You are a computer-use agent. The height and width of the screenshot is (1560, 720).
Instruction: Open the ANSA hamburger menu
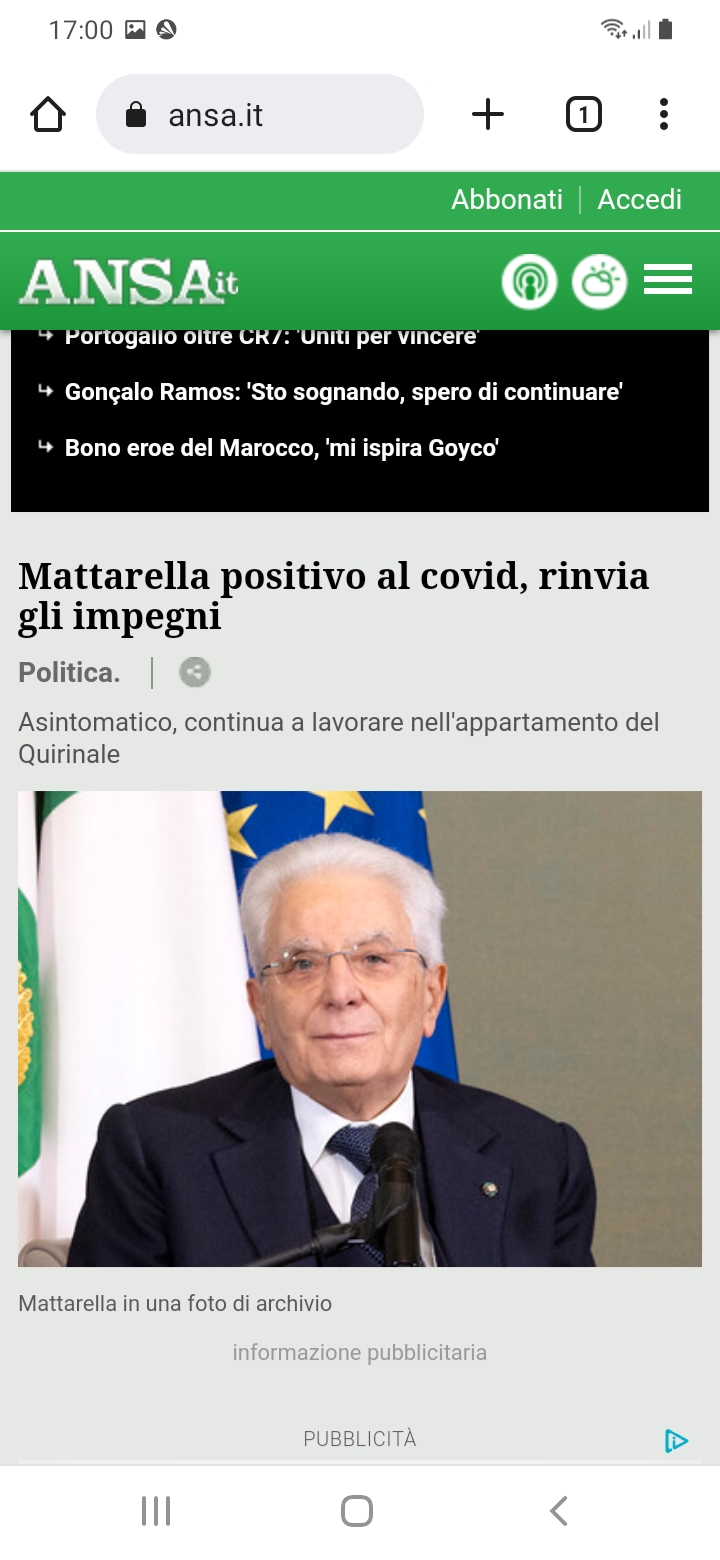(667, 280)
